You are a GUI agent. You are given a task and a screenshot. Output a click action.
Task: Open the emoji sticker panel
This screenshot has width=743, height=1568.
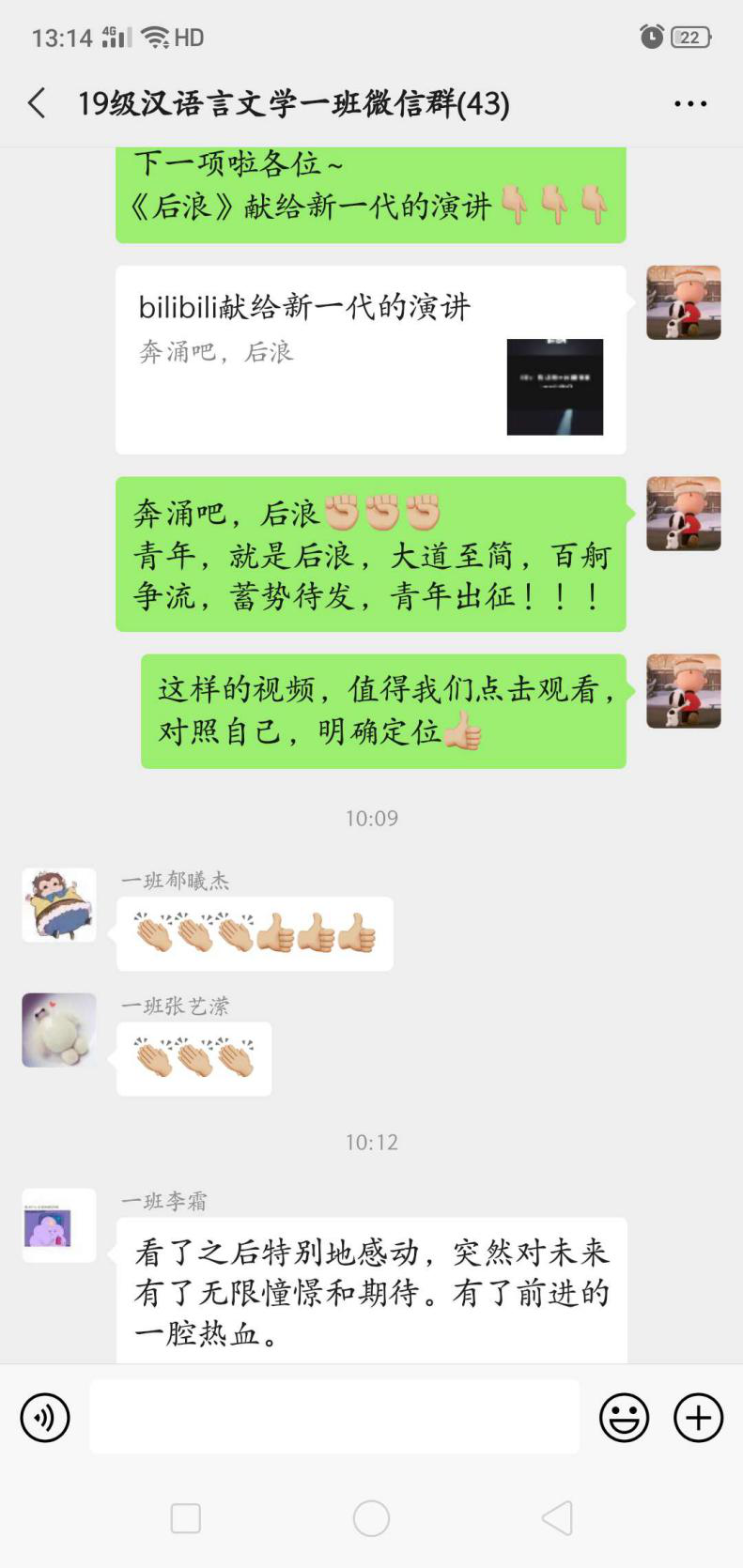tap(624, 1417)
